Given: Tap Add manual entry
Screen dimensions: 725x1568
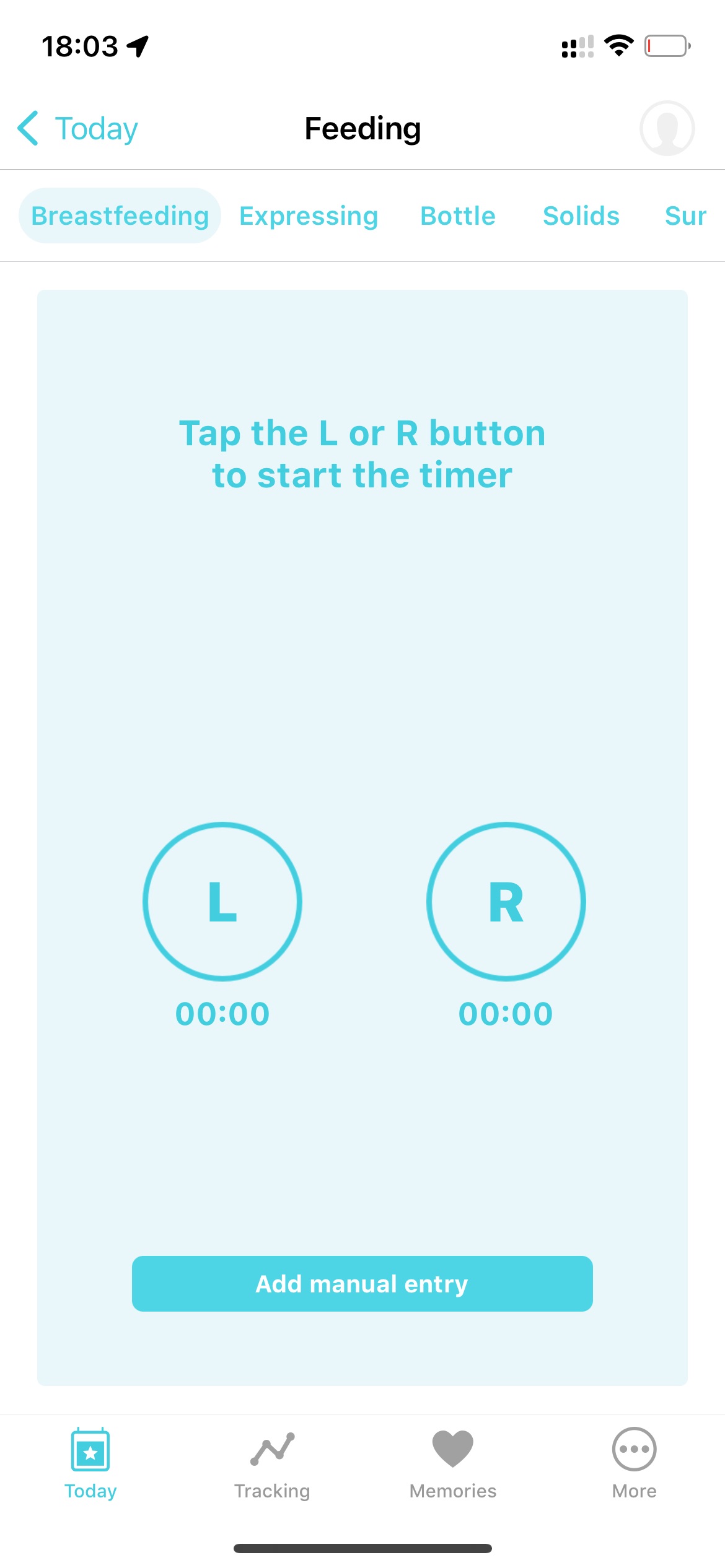Looking at the screenshot, I should click(362, 1284).
